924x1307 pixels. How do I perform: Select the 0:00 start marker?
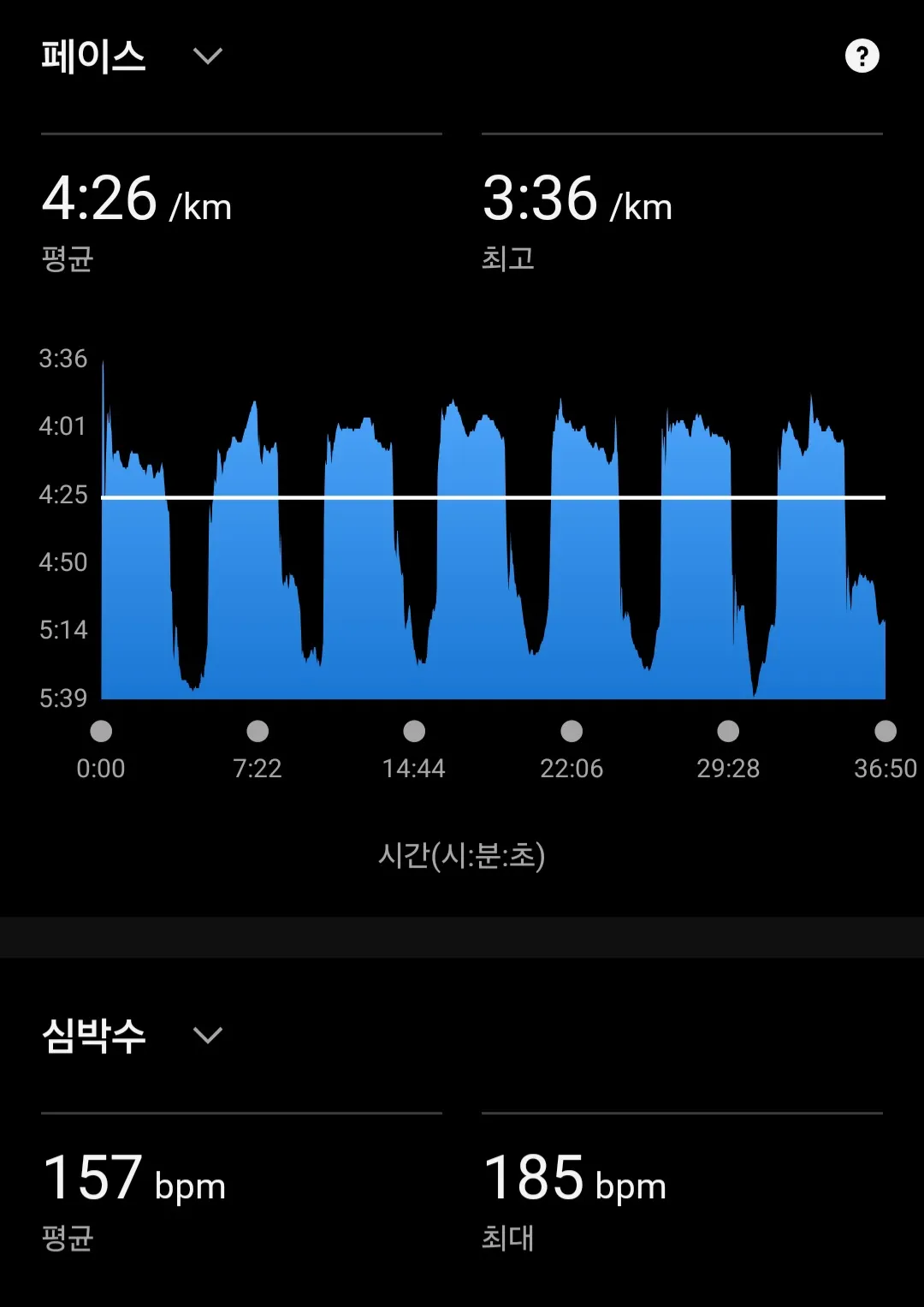[x=101, y=731]
